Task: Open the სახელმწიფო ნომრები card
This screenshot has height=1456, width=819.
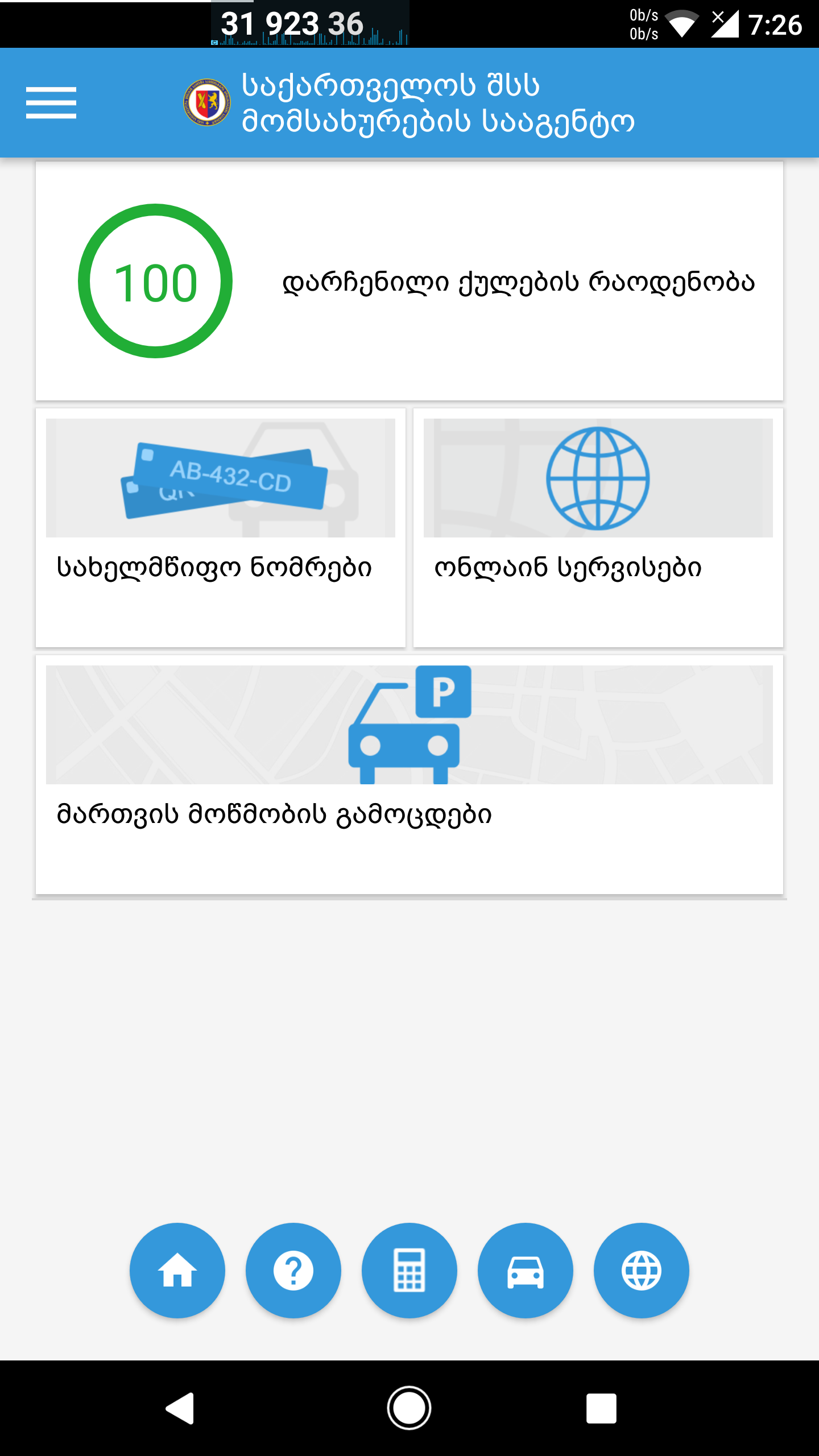Action: click(221, 527)
